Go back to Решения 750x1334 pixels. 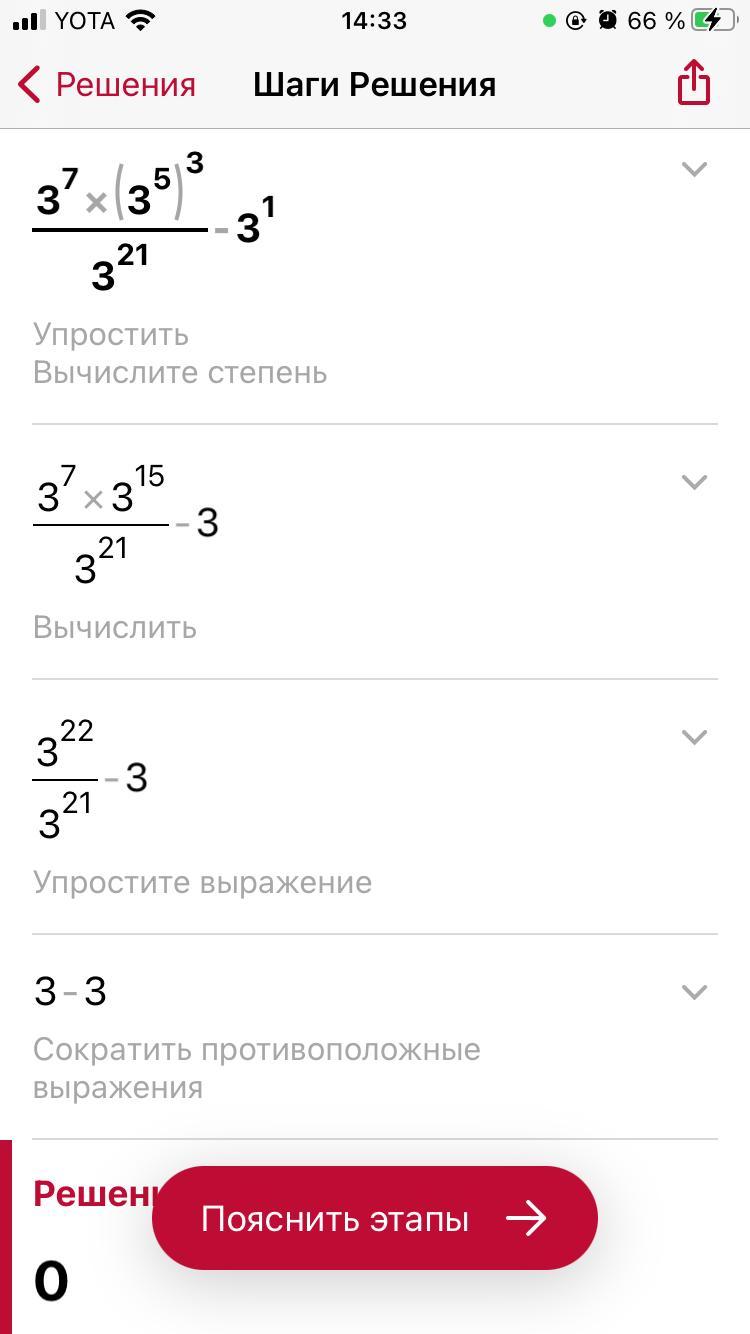coord(106,85)
